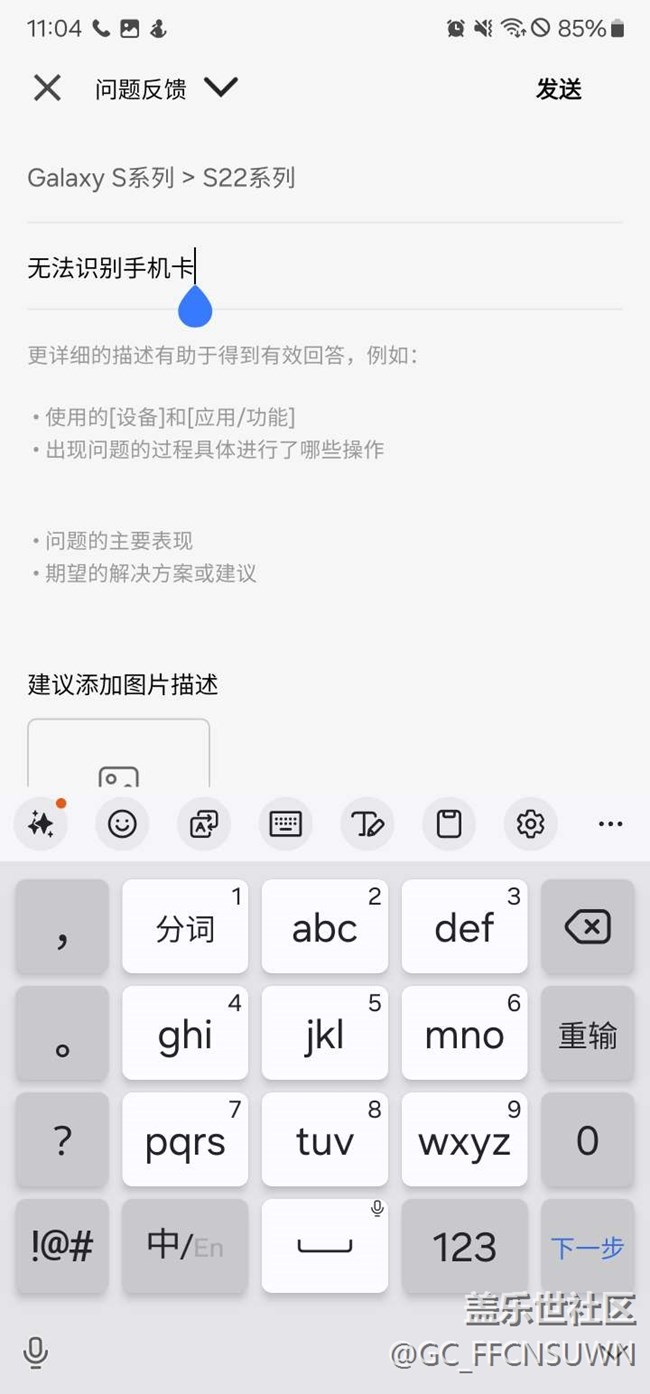
Task: Open the keyboard translate tool
Action: point(204,824)
